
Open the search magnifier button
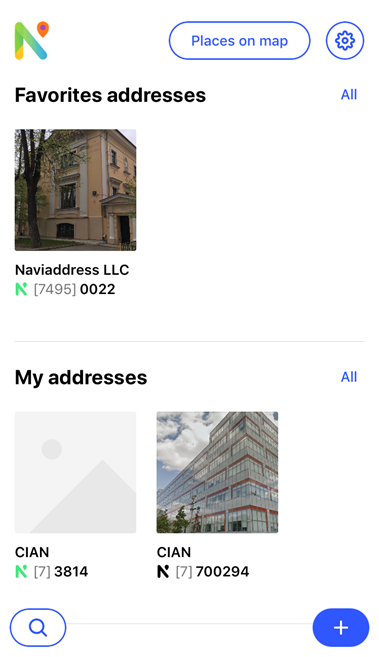point(38,628)
